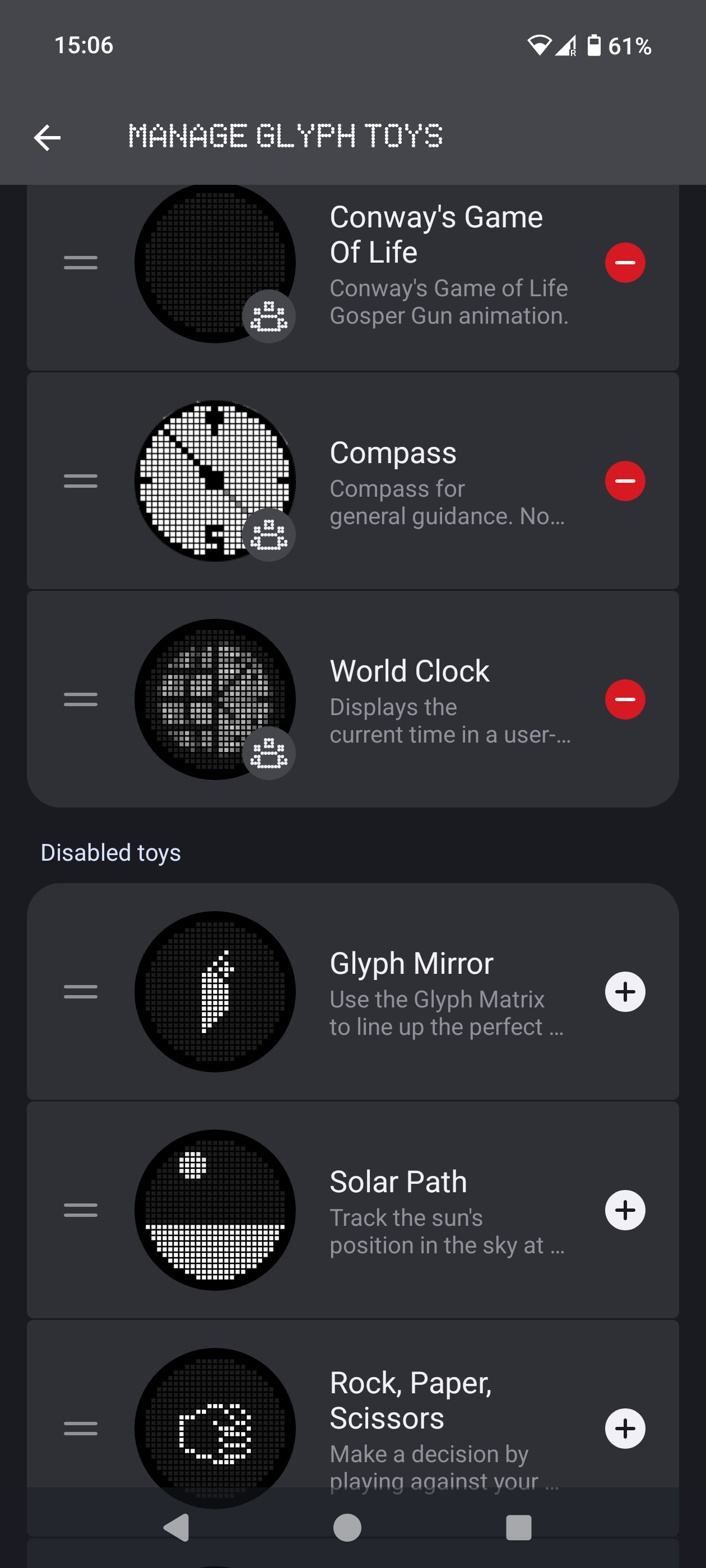
Task: Disable the World Clock toy
Action: click(x=624, y=699)
